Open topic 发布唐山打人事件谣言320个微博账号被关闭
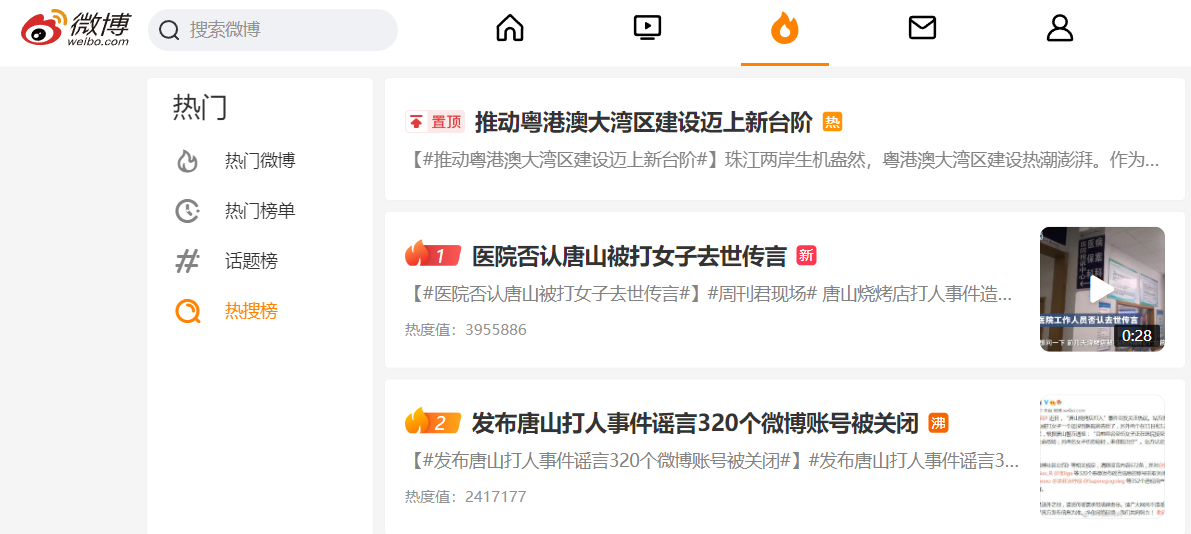This screenshot has height=534, width=1191. tap(695, 422)
